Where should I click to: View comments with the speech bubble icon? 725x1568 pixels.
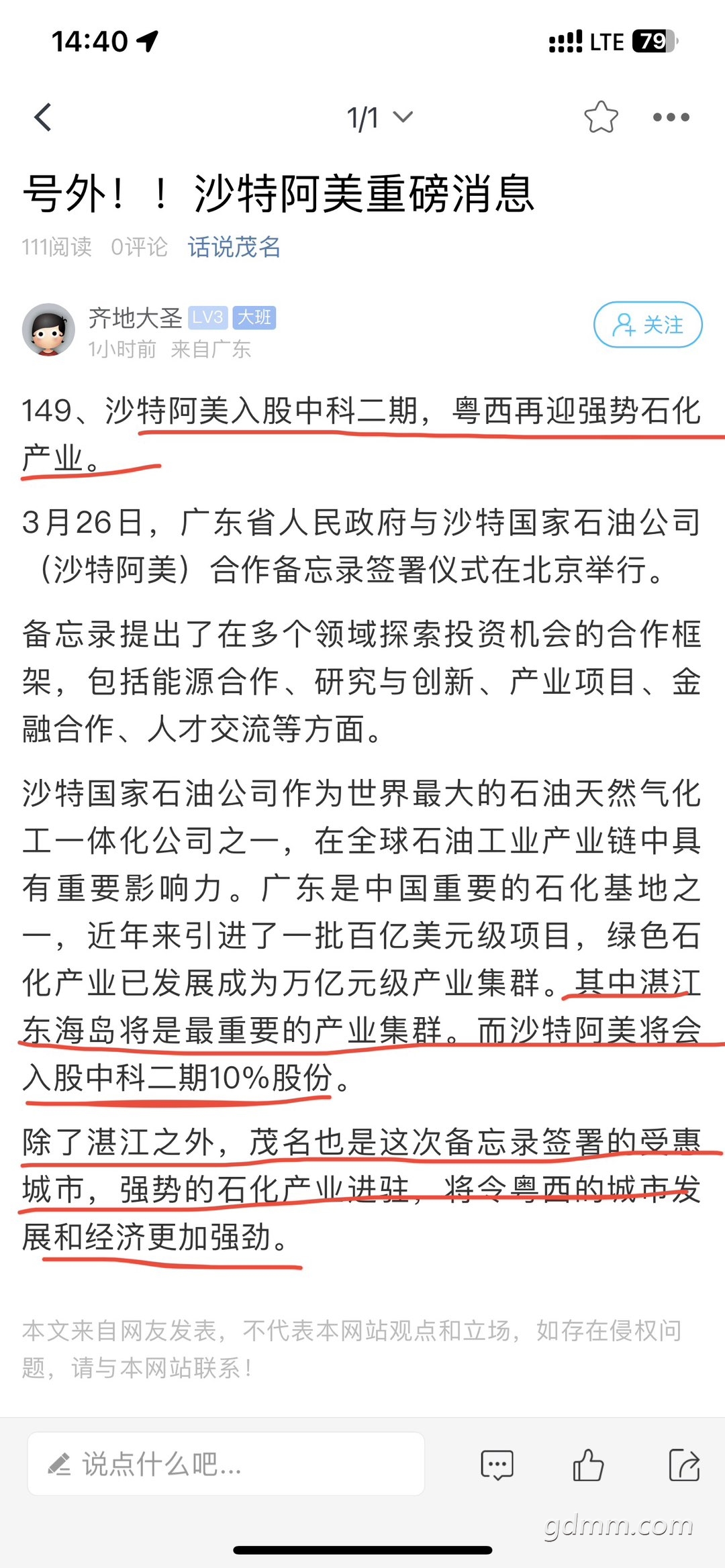[497, 1465]
